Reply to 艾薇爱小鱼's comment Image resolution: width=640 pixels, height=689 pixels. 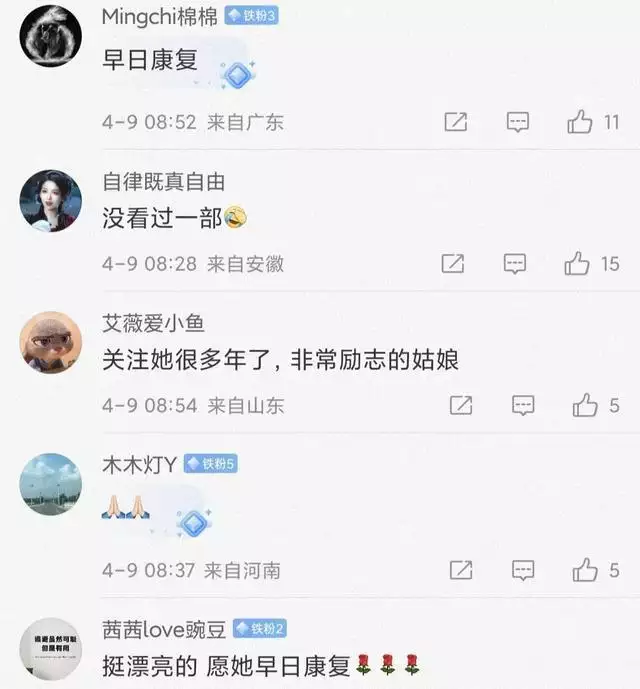tap(523, 405)
